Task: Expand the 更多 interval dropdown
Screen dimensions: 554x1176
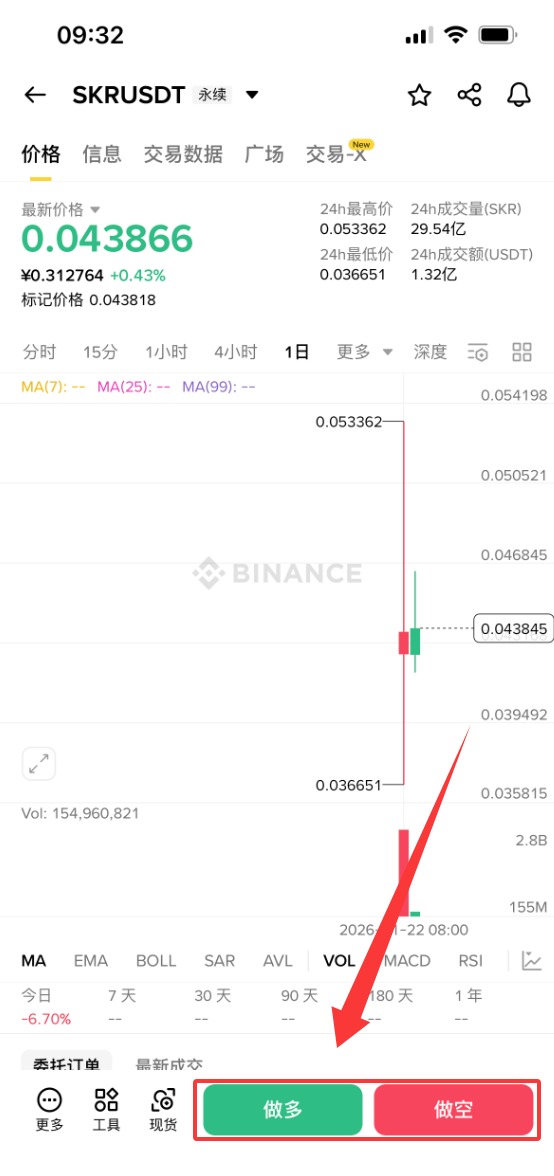Action: pyautogui.click(x=364, y=352)
